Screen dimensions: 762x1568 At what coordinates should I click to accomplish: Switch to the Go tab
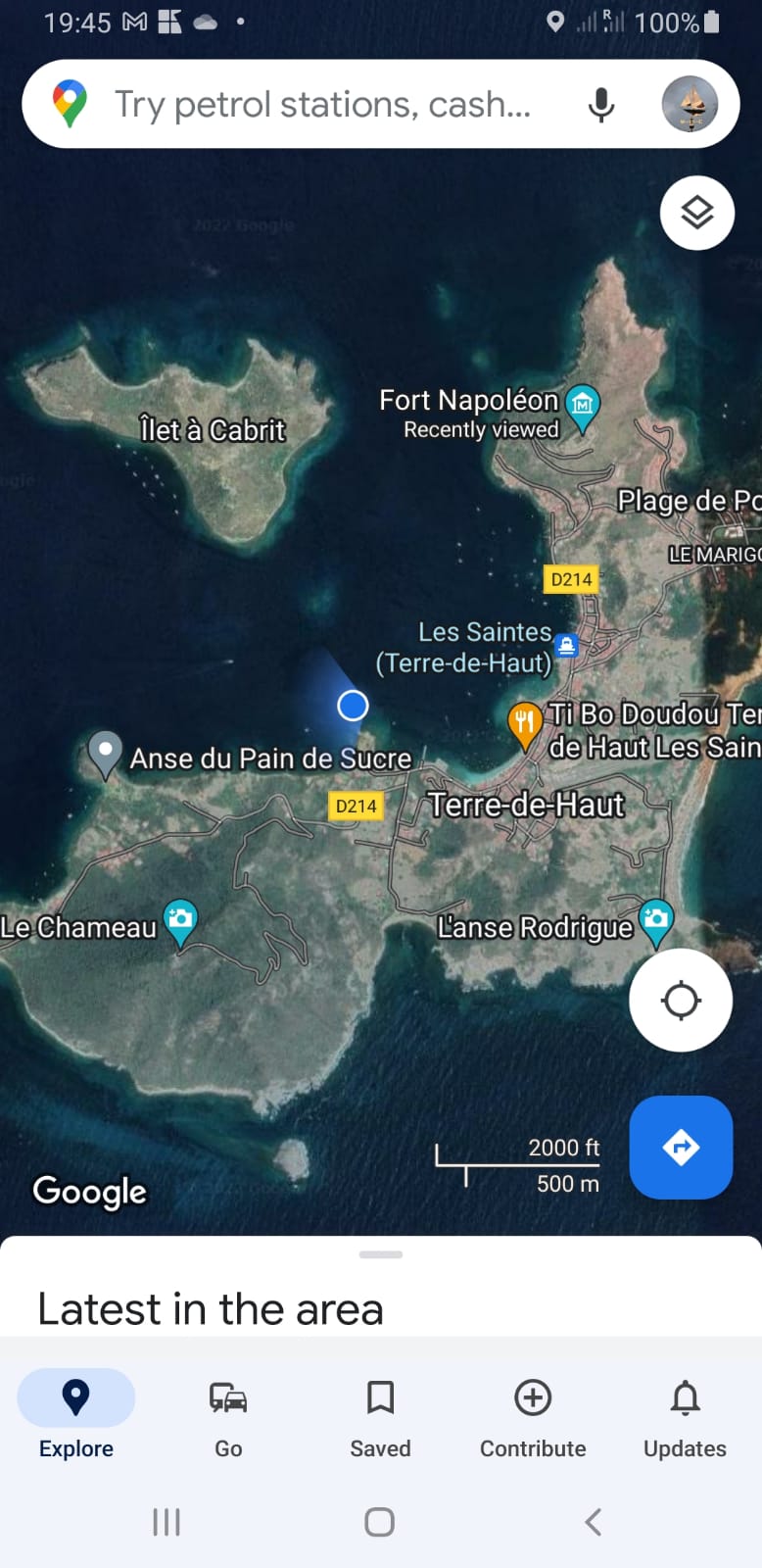point(228,1417)
